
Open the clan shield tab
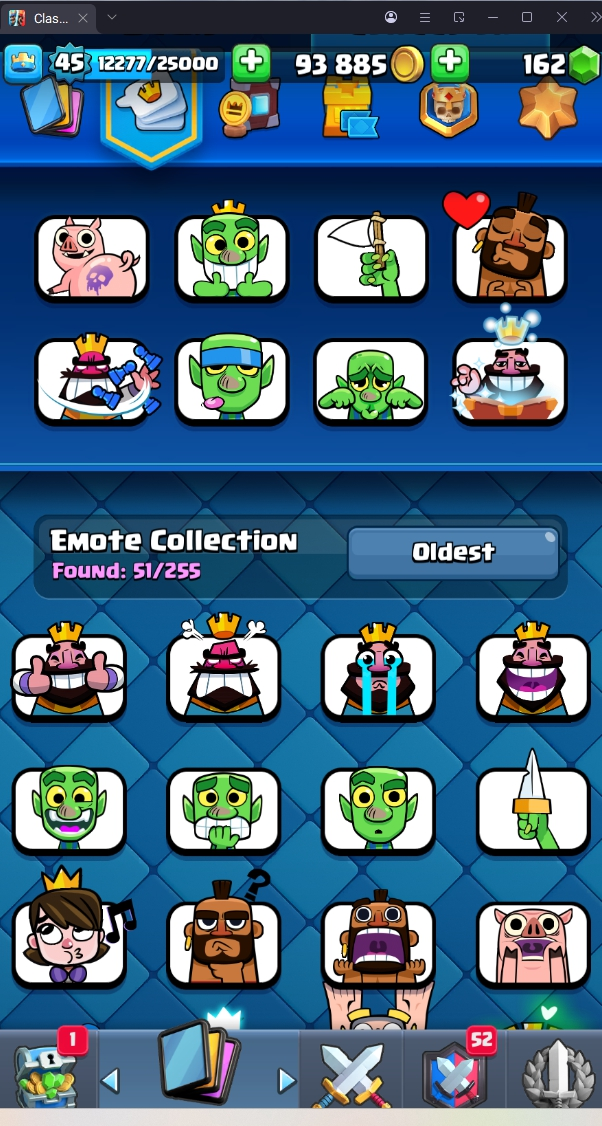[x=454, y=1074]
